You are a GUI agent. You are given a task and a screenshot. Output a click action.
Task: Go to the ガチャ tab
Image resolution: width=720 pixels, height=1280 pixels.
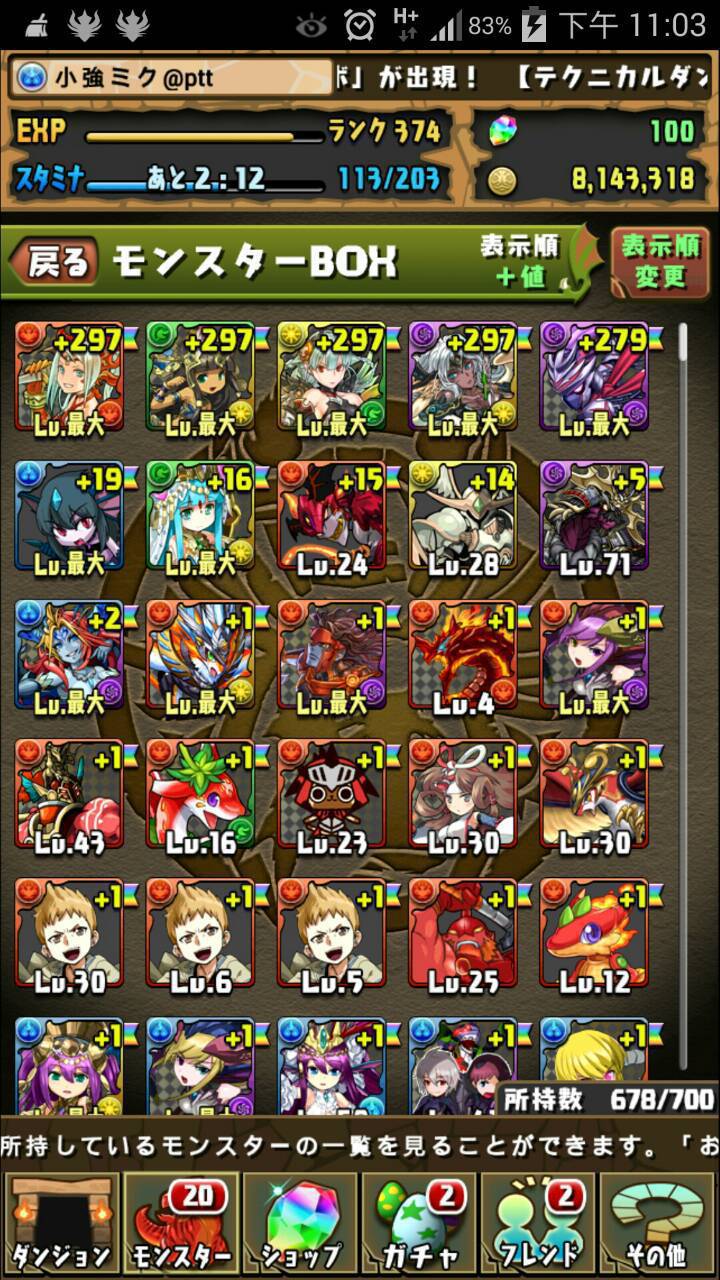point(419,1223)
